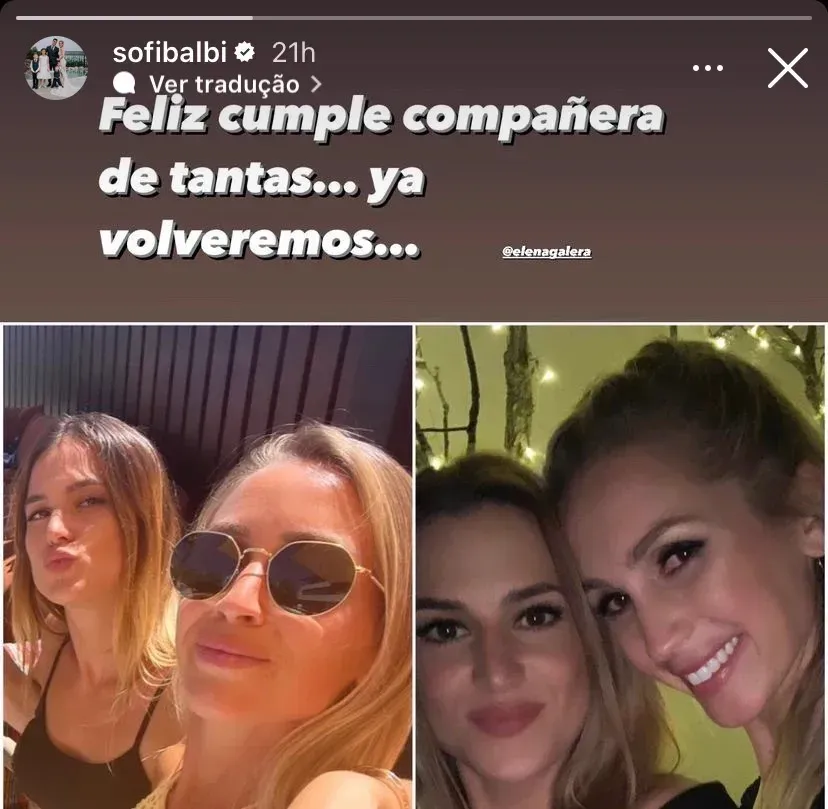
Task: Close the story with the X
Action: (x=787, y=68)
